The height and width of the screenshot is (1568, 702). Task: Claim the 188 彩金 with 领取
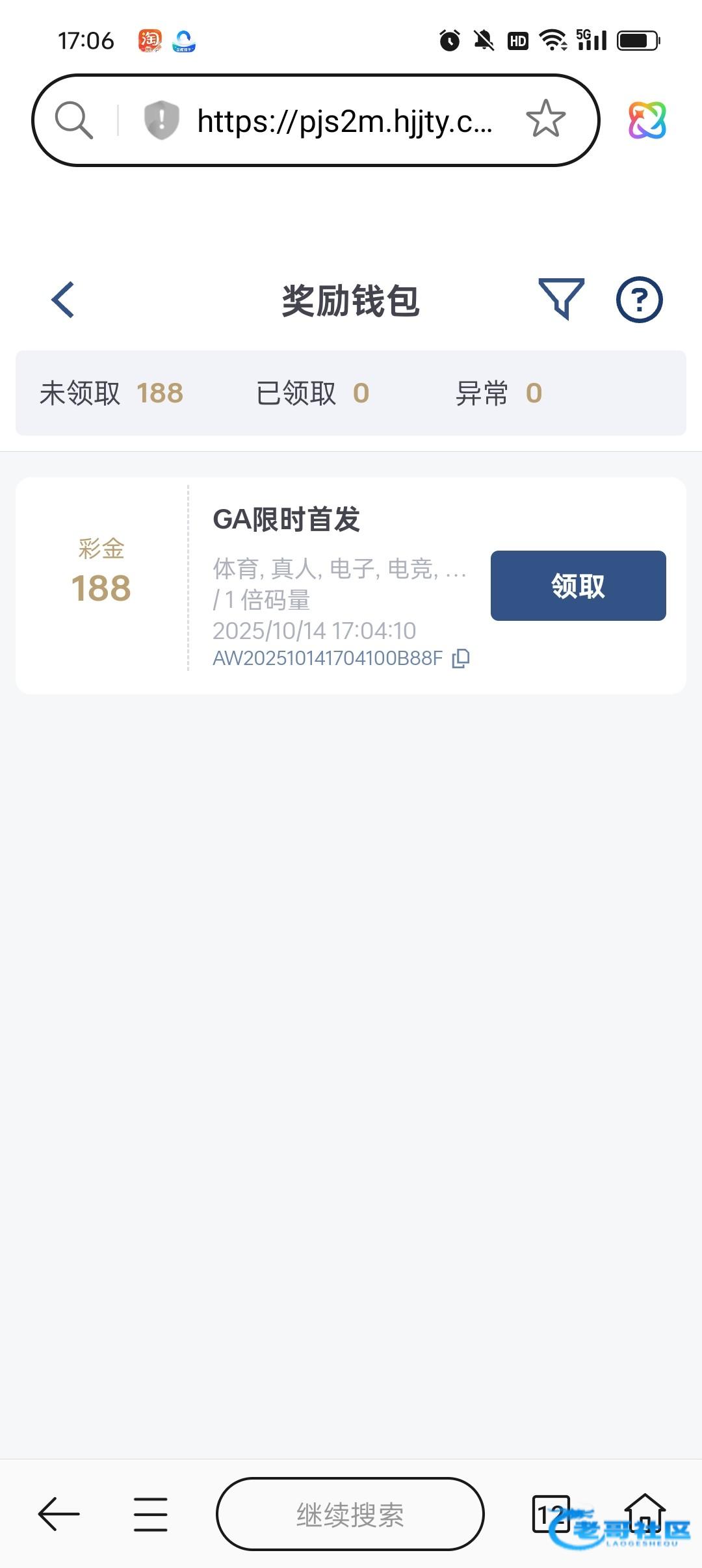tap(578, 586)
